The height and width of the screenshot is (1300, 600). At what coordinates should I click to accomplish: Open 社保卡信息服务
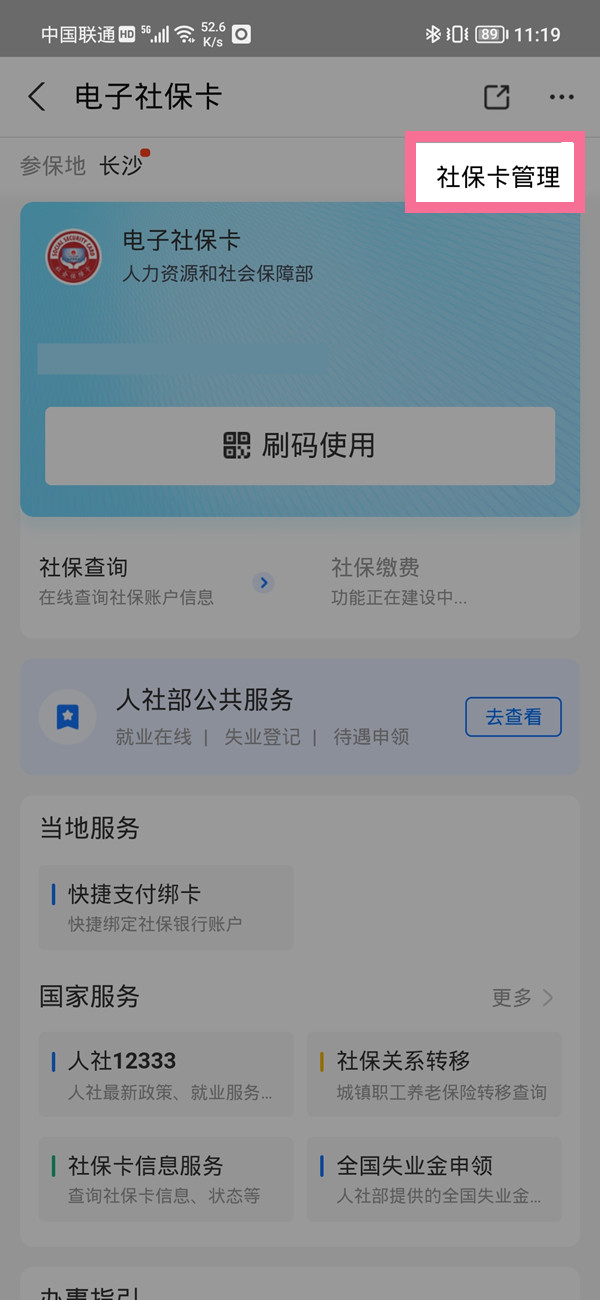click(x=165, y=1178)
